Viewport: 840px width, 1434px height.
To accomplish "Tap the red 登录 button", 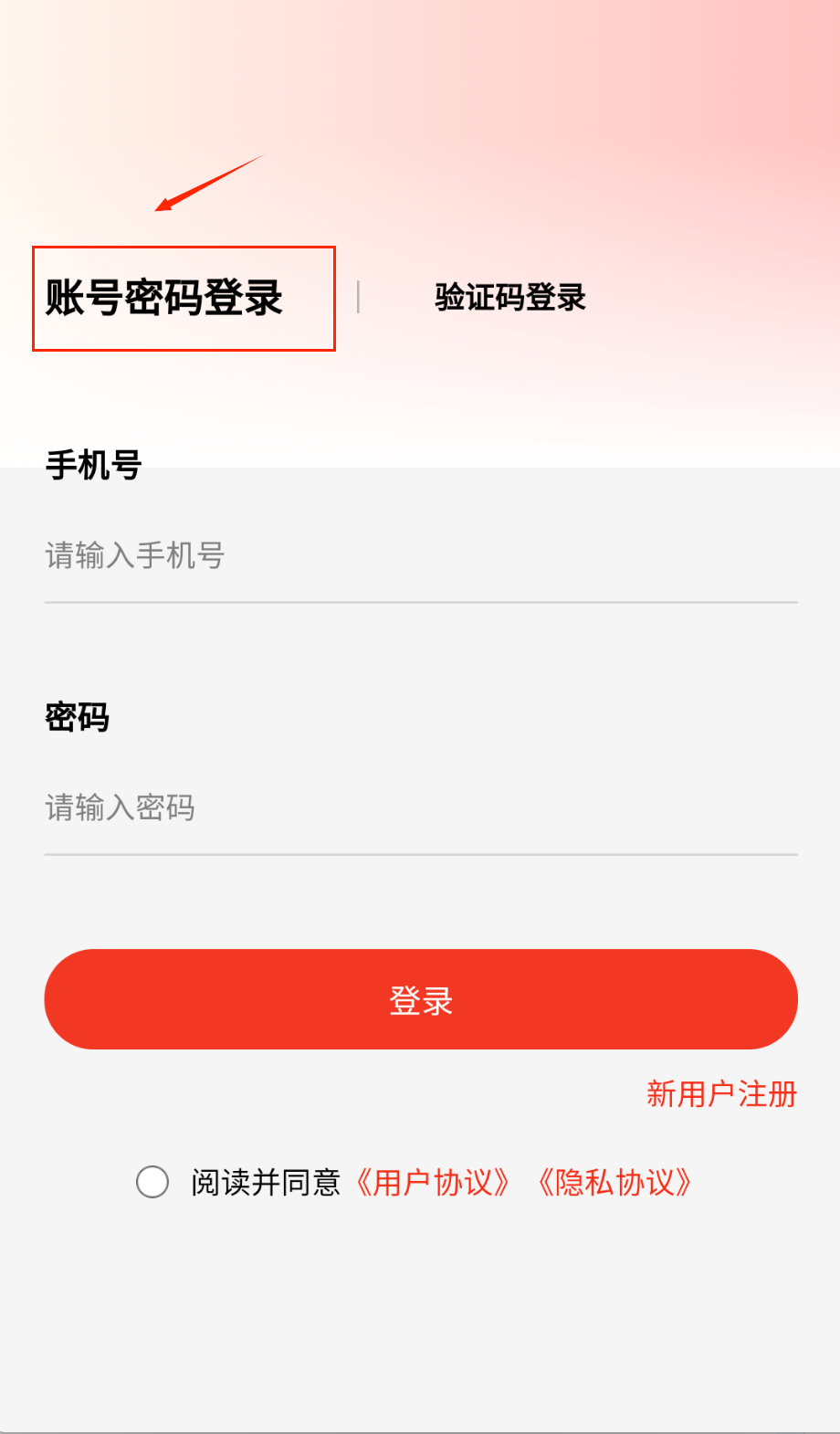I will 420,999.
